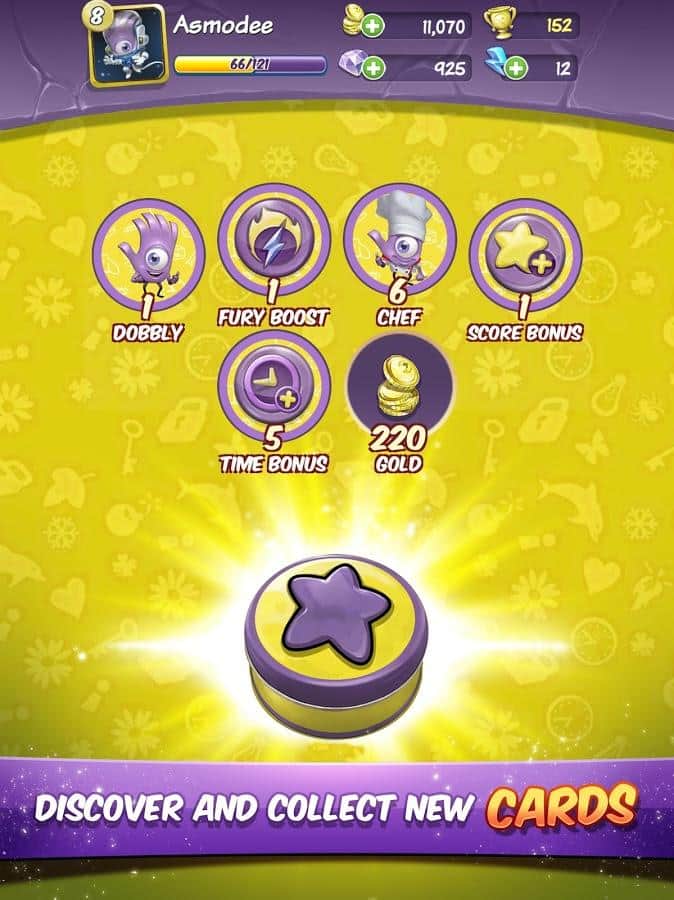Open the Chef card reward
Viewport: 674px width, 900px height.
pos(399,240)
